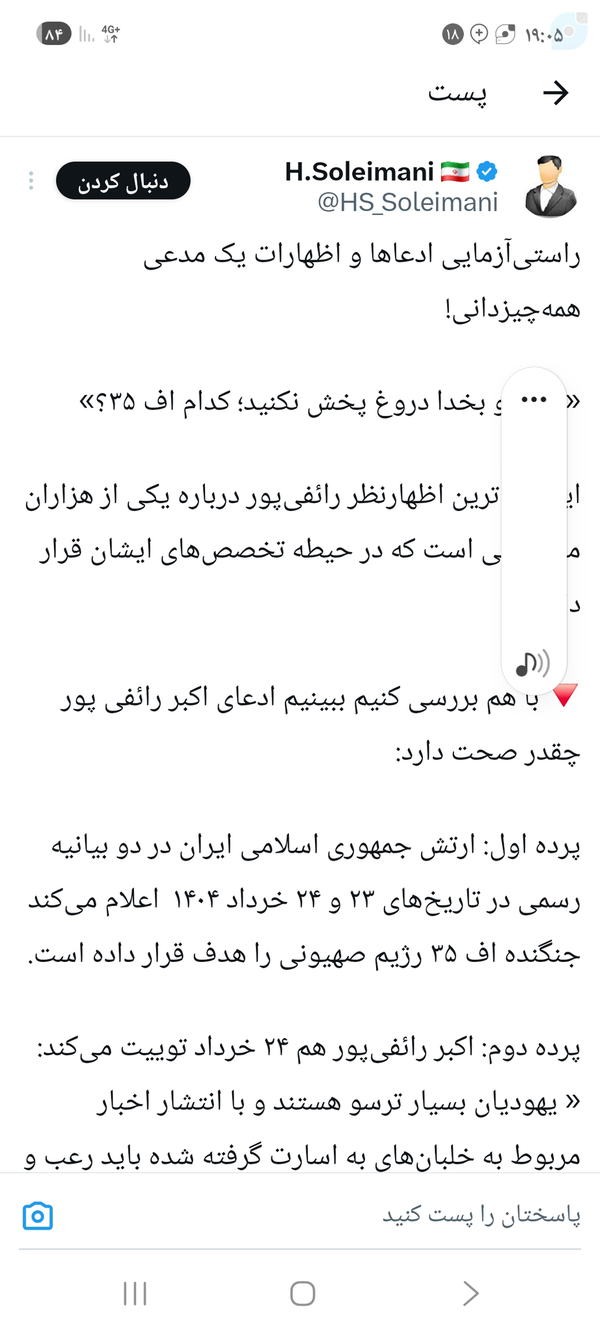Open the post's three-dot overflow menu
The width and height of the screenshot is (600, 1333).
31,181
